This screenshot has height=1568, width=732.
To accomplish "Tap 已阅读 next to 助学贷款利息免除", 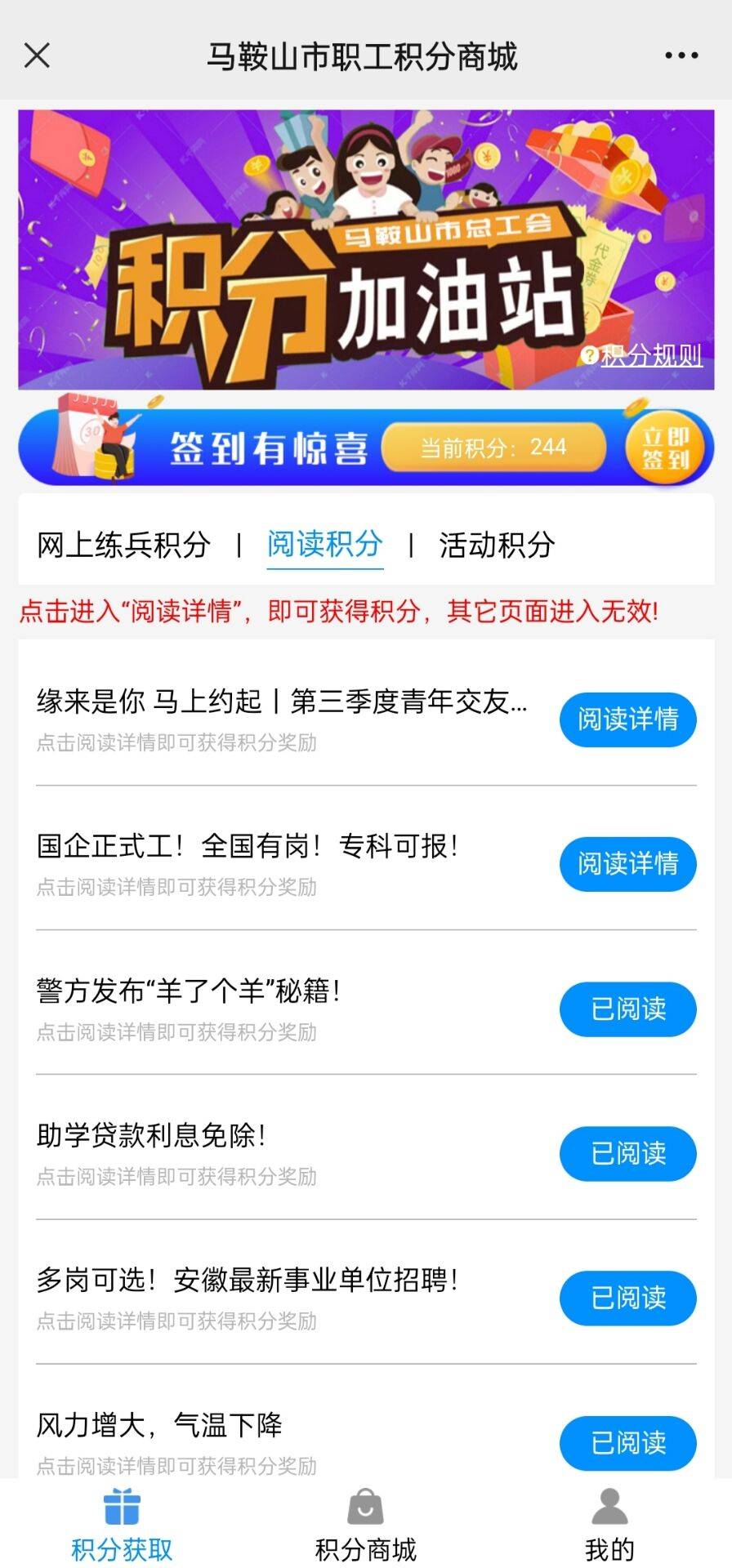I will click(x=627, y=1153).
